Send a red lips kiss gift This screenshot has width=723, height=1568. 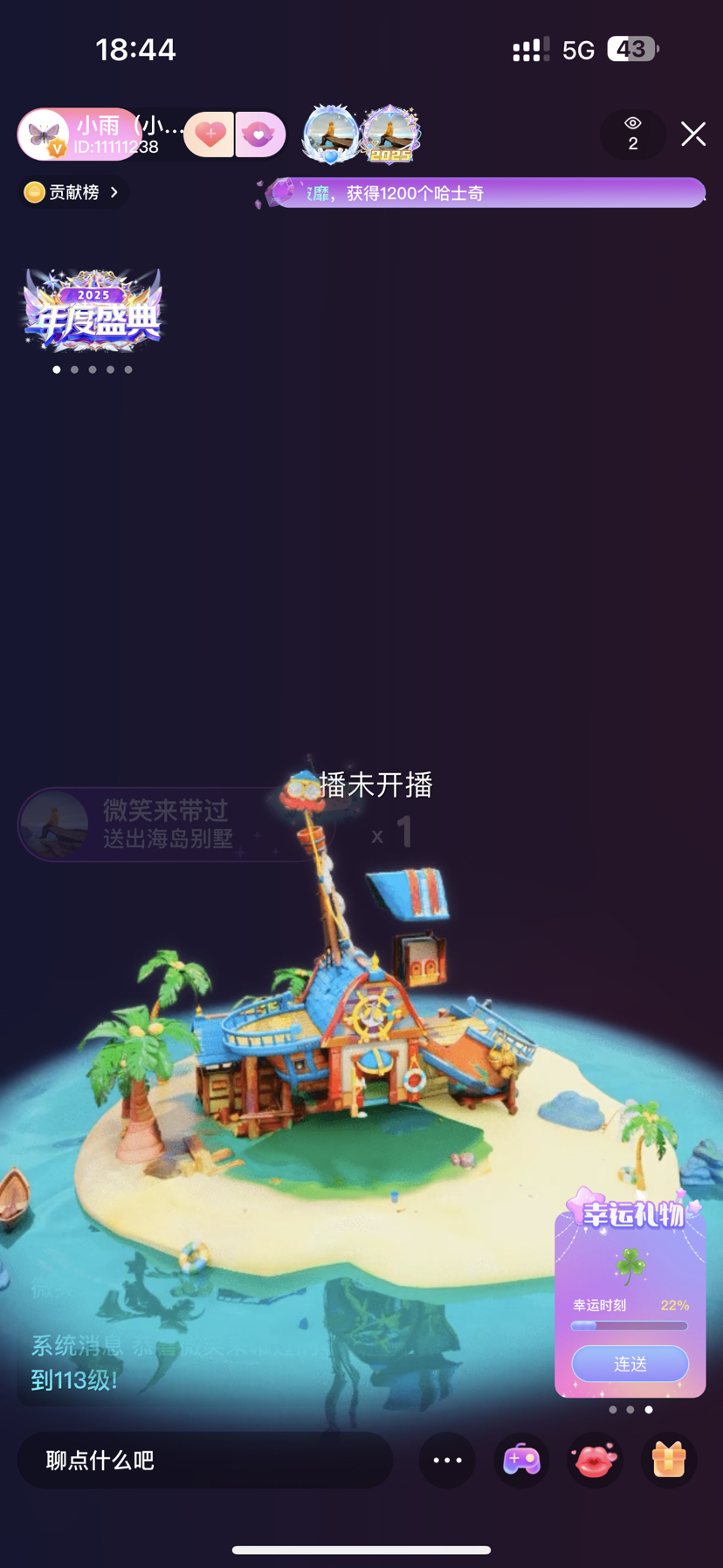595,1461
